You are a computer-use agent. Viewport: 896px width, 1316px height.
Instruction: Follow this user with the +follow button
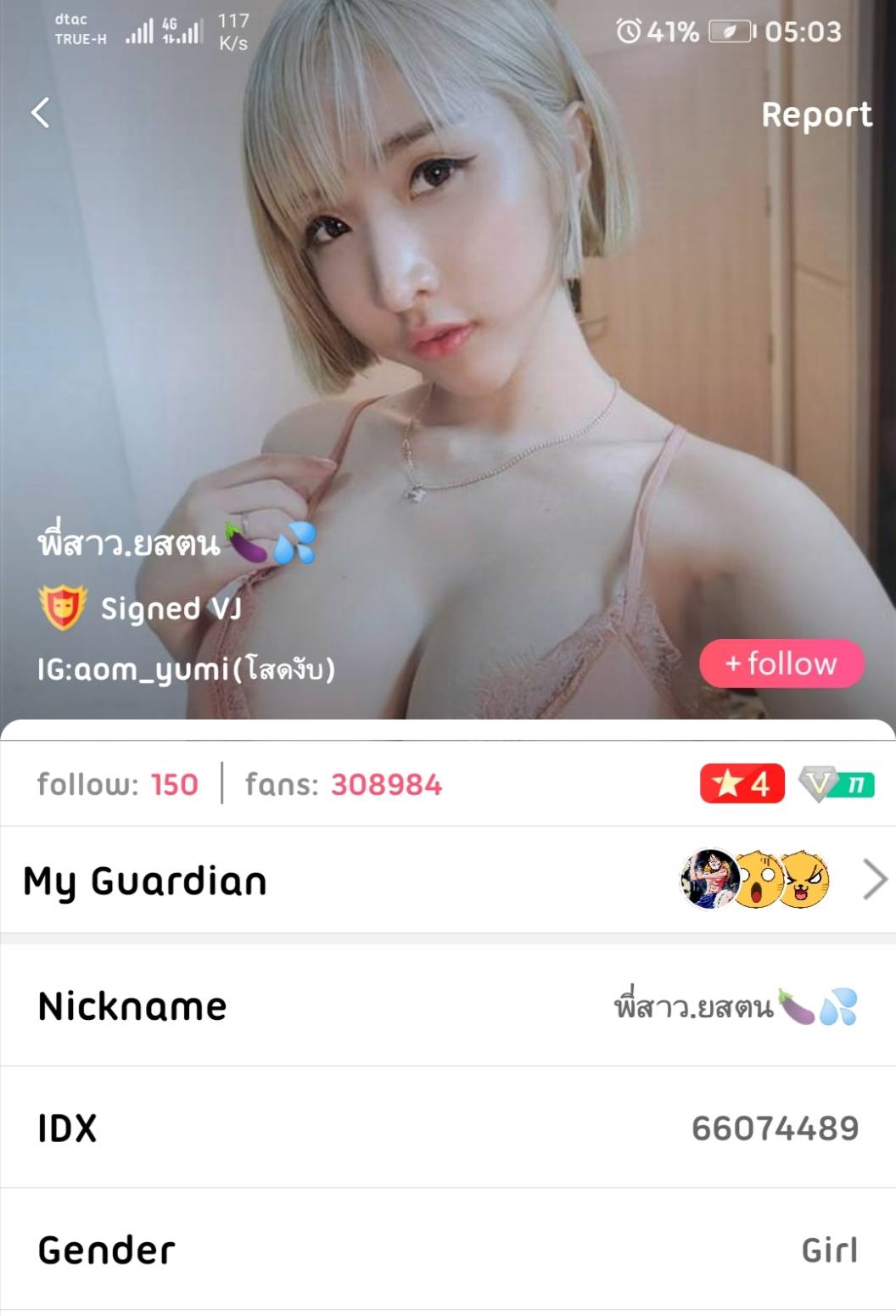point(781,663)
